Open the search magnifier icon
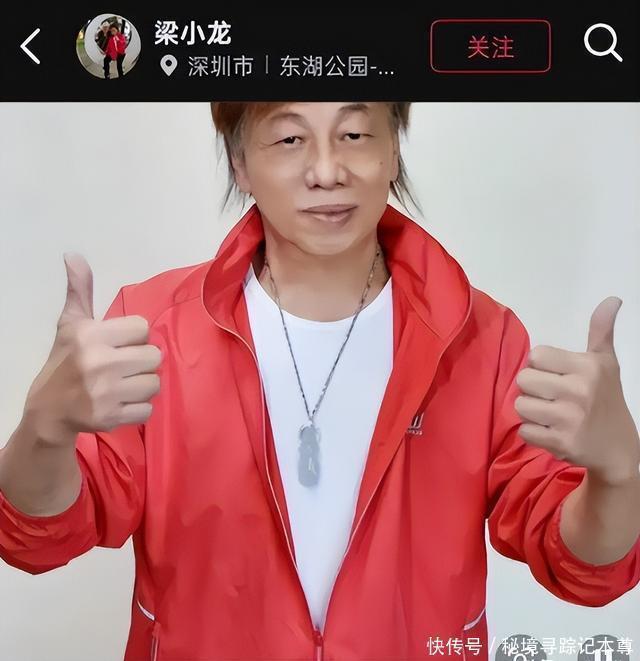 [x=602, y=43]
